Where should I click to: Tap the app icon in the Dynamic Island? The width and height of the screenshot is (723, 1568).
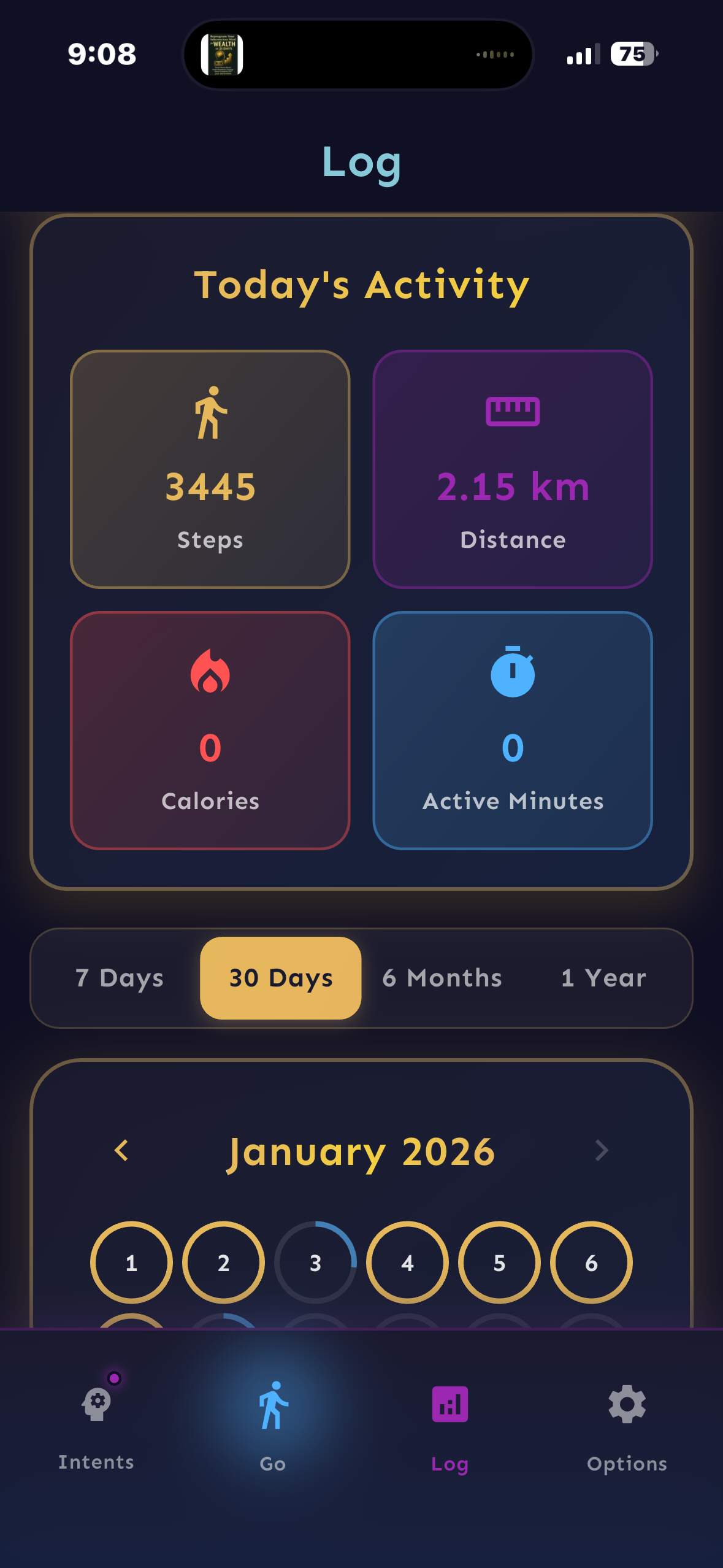223,54
